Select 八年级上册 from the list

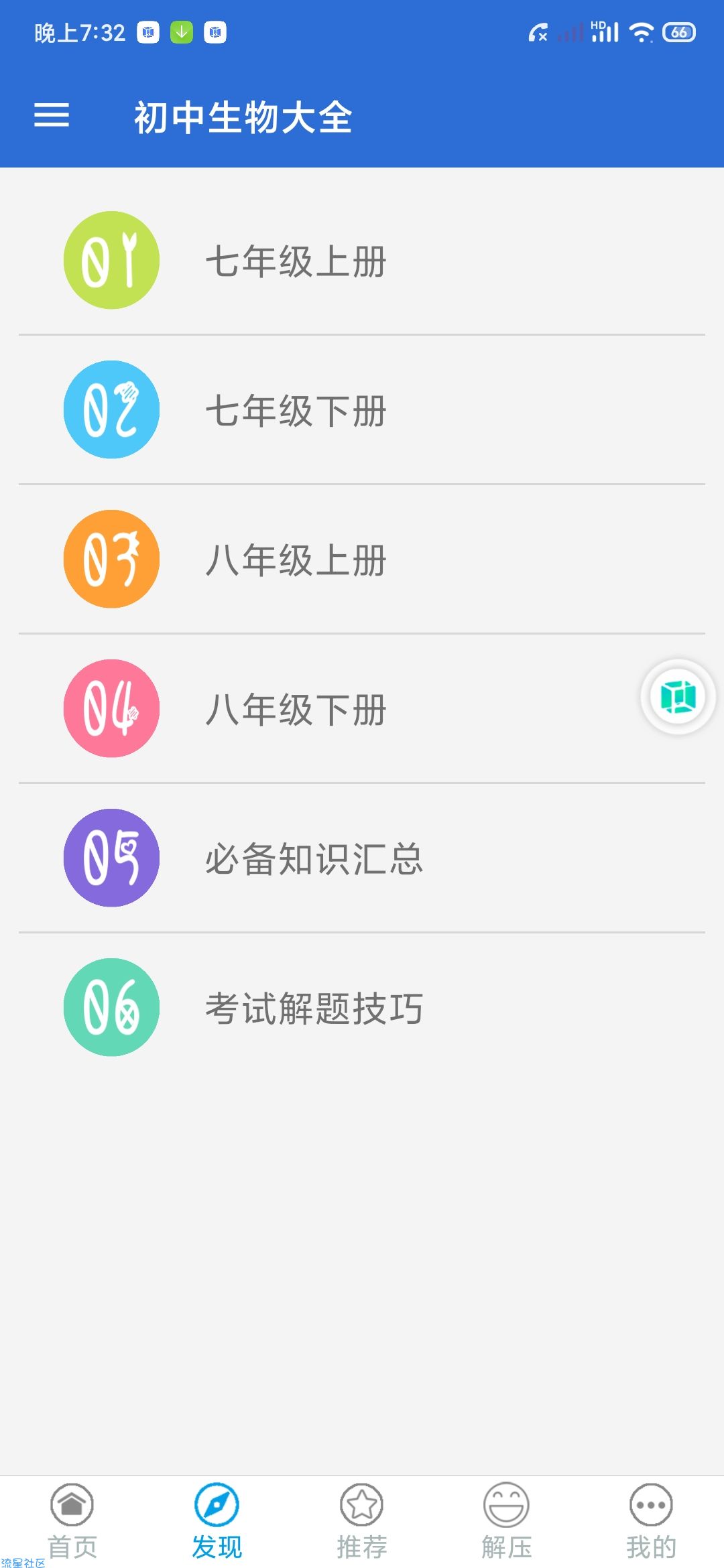(x=362, y=560)
